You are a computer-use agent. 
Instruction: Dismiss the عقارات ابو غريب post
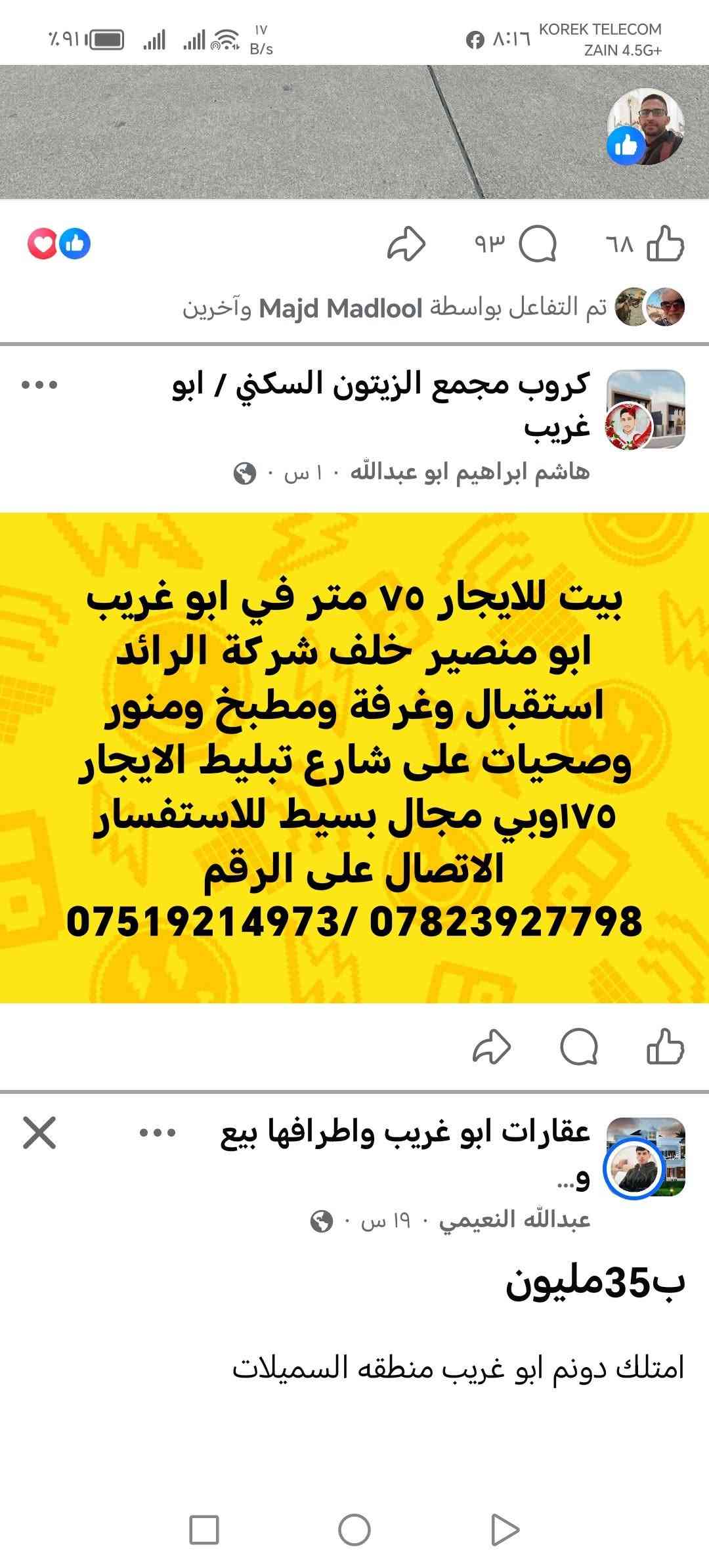pos(39,1133)
